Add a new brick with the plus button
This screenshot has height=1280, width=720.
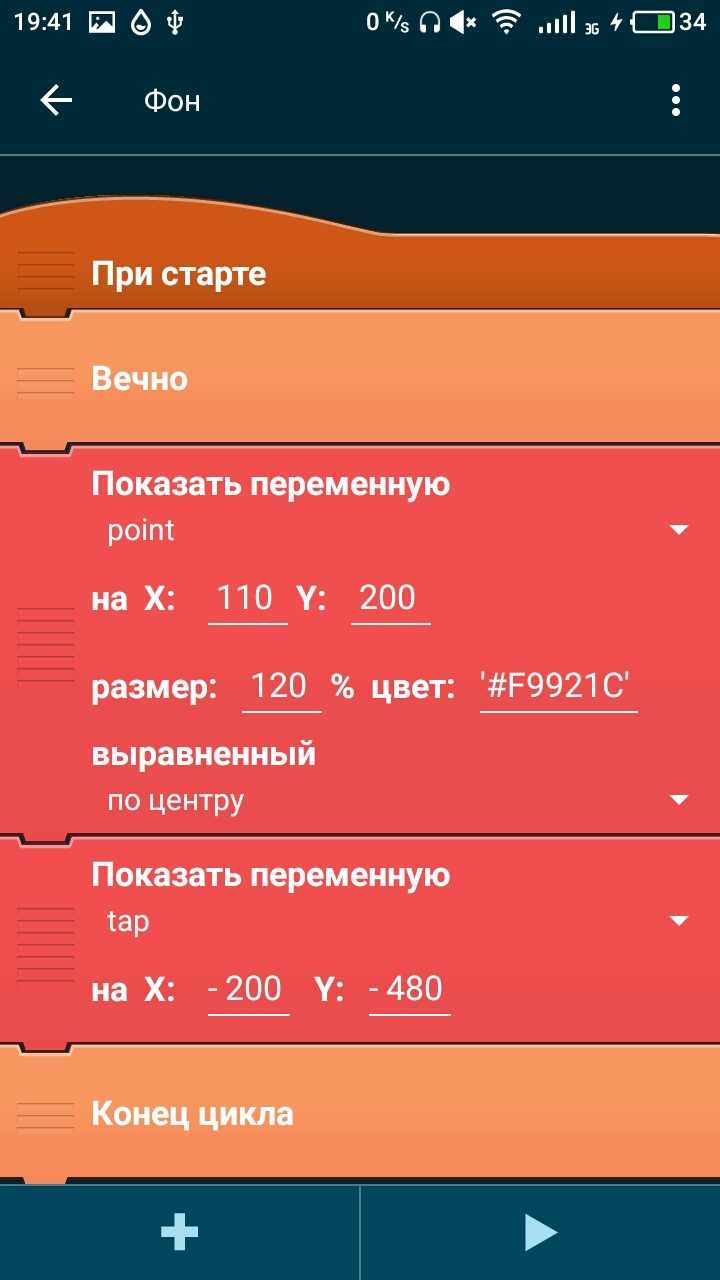[x=180, y=1232]
